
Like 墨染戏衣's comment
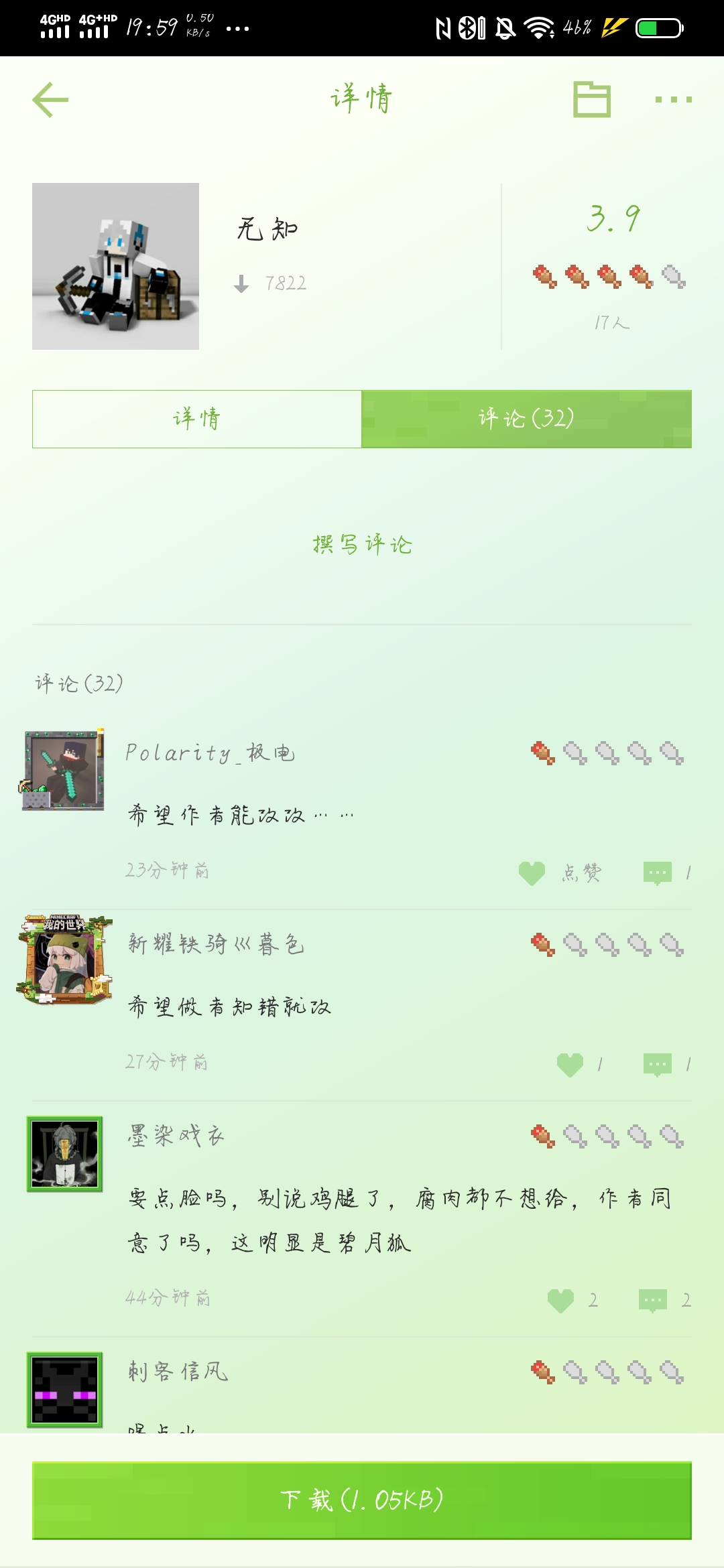point(561,1300)
